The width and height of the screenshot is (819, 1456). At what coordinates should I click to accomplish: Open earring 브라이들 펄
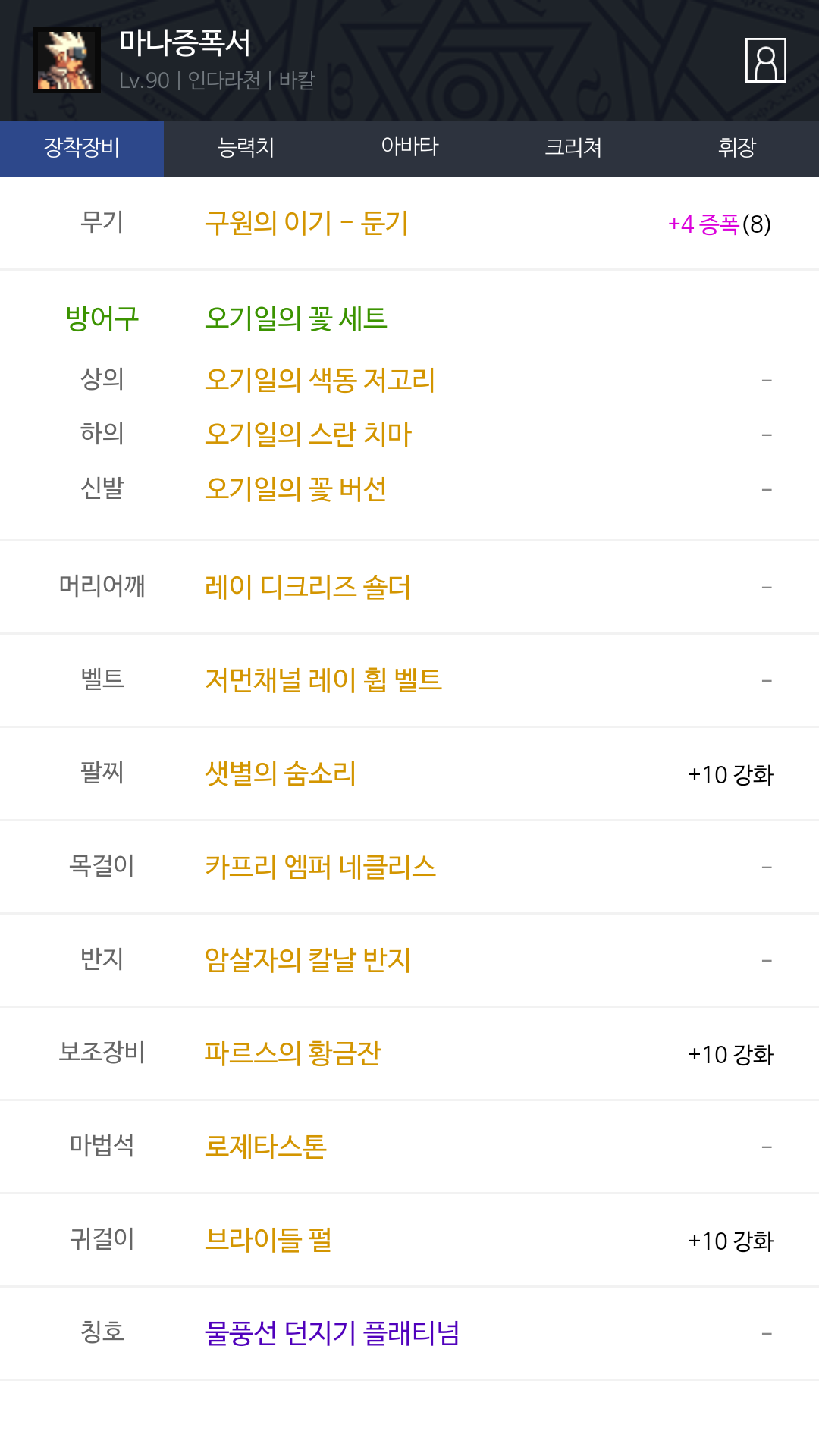click(268, 1240)
